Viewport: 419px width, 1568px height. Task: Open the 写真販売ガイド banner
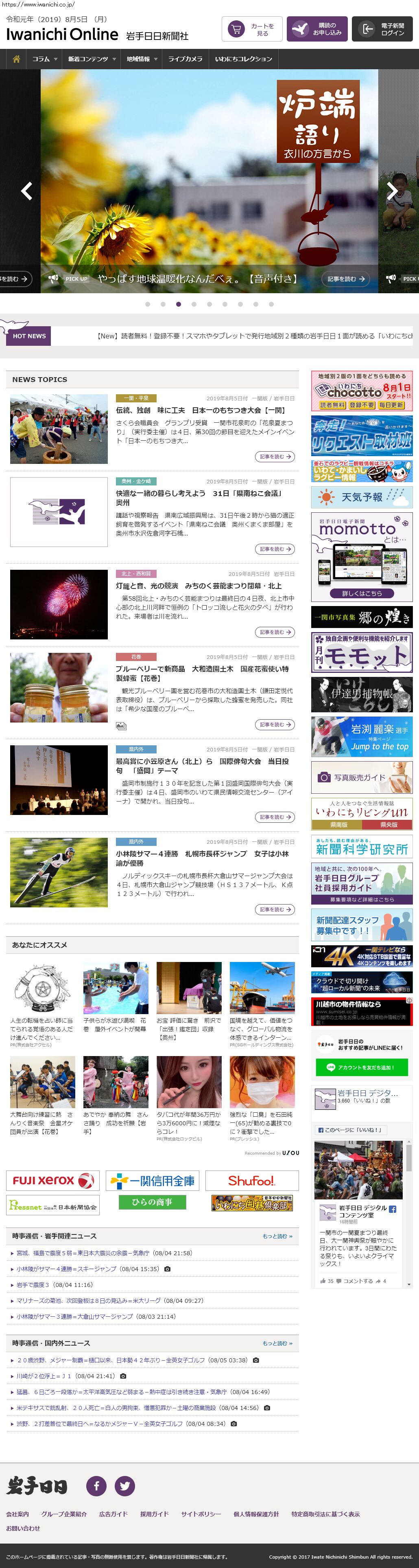[361, 777]
